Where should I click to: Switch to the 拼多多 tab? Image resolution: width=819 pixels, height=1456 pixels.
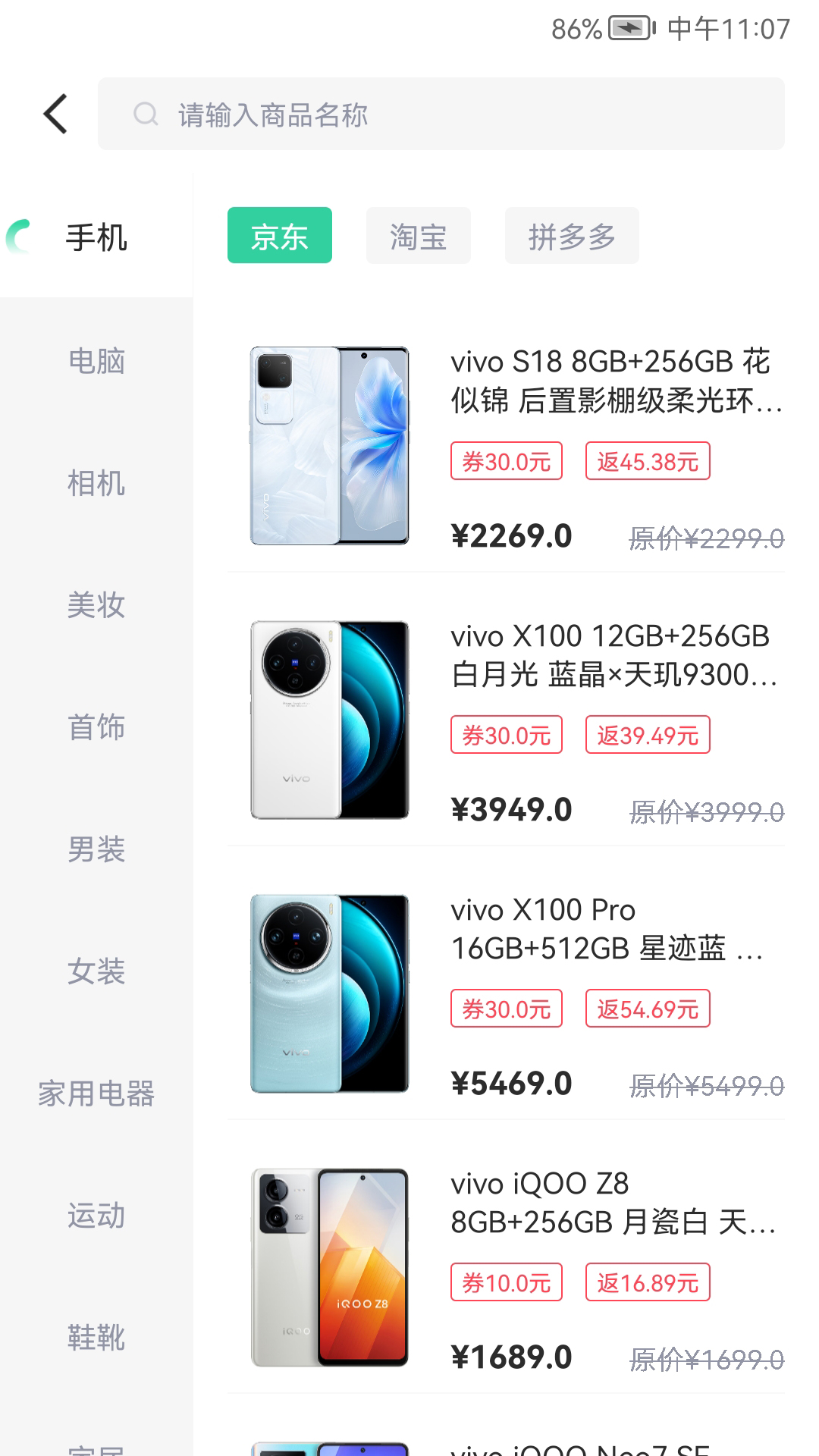pyautogui.click(x=572, y=236)
